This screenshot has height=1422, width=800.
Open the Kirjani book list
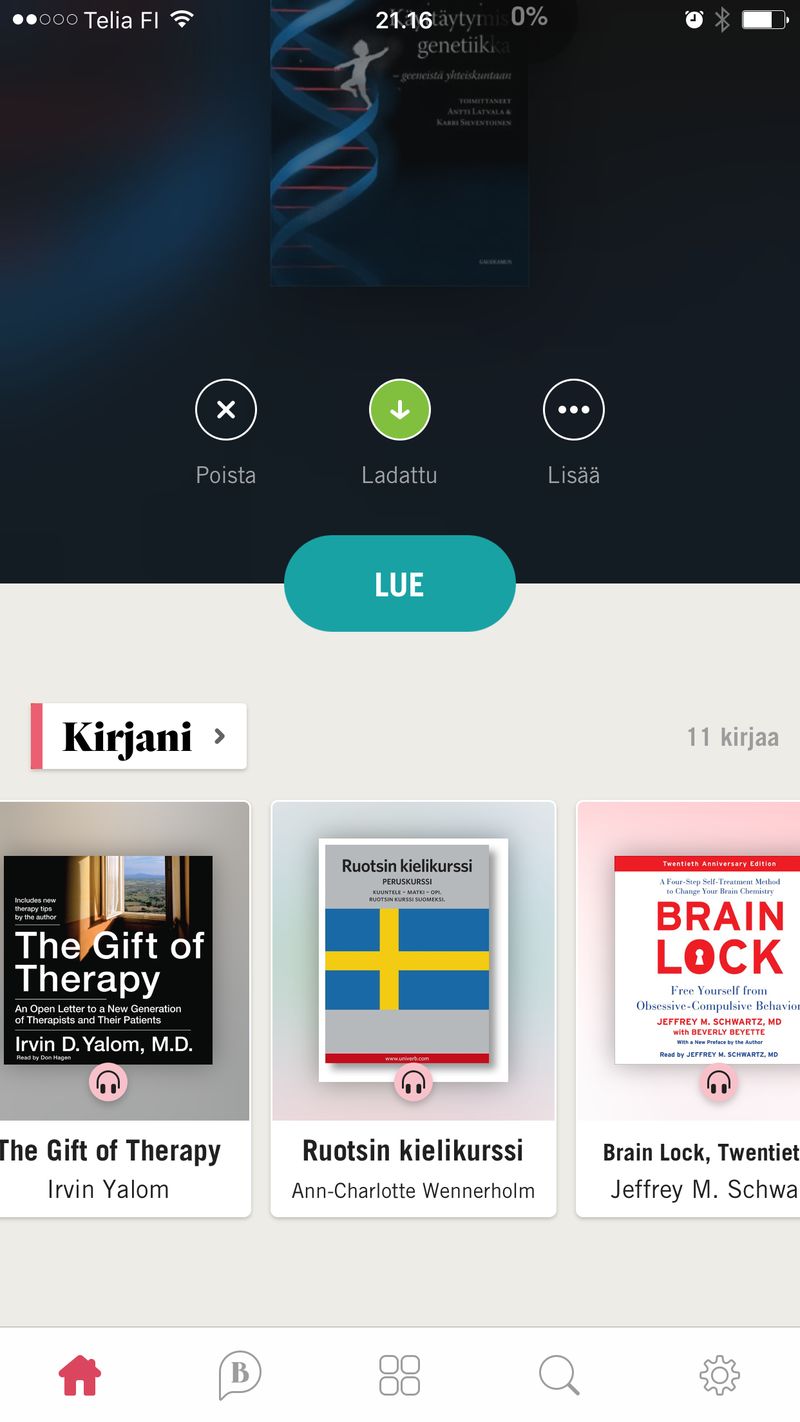(140, 737)
